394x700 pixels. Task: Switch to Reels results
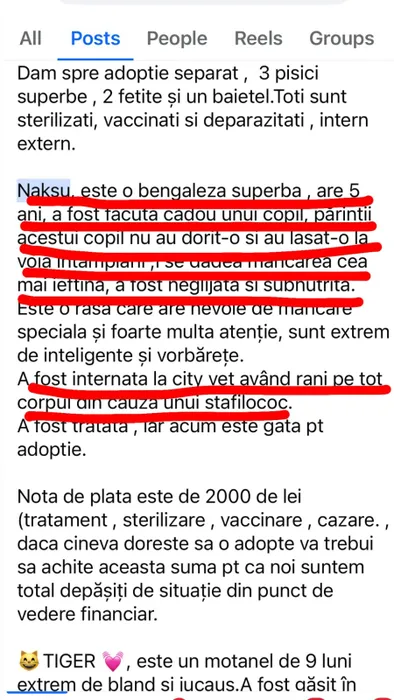[258, 38]
